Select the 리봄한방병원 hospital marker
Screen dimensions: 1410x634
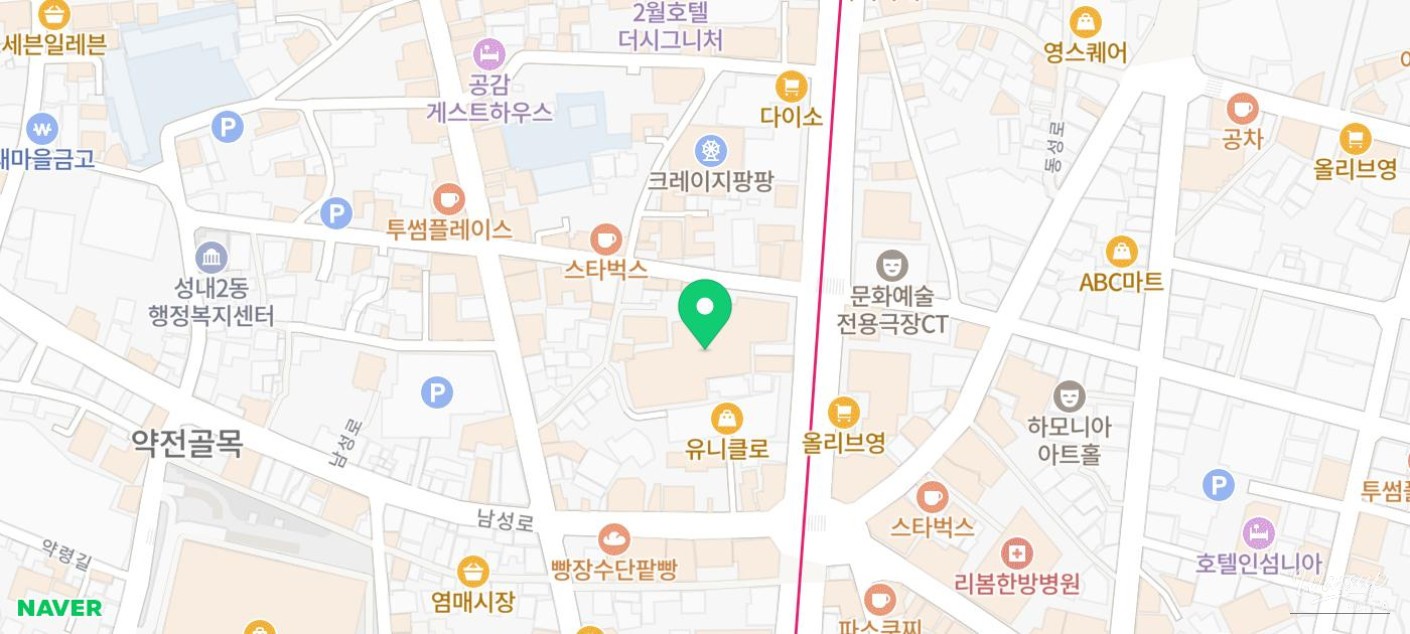(x=1016, y=553)
